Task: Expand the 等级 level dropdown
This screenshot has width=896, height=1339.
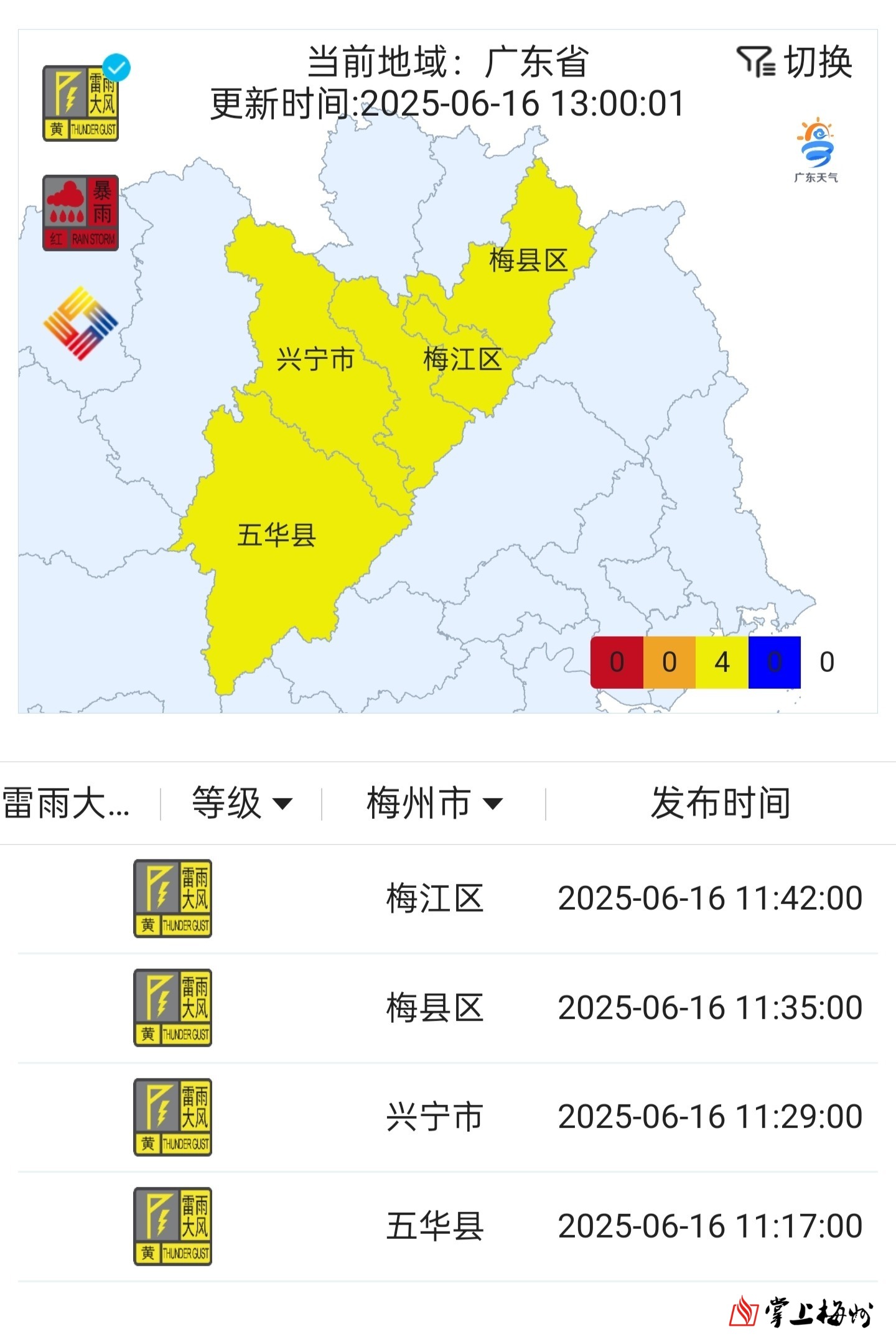Action: pyautogui.click(x=241, y=803)
